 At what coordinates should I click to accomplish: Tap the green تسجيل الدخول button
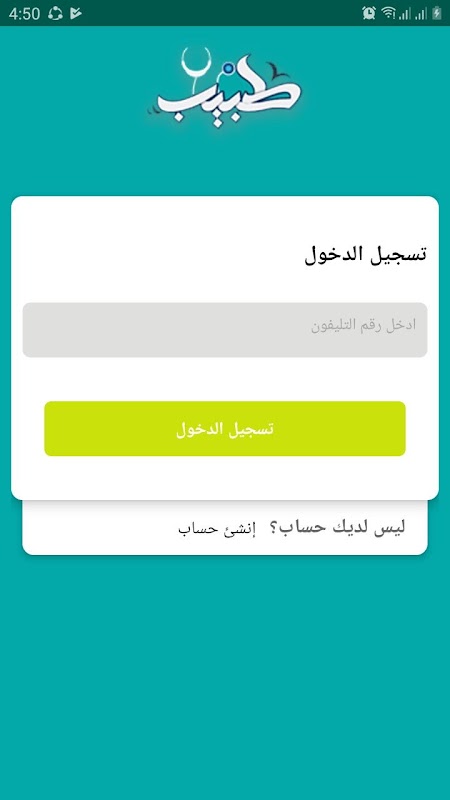pos(225,429)
